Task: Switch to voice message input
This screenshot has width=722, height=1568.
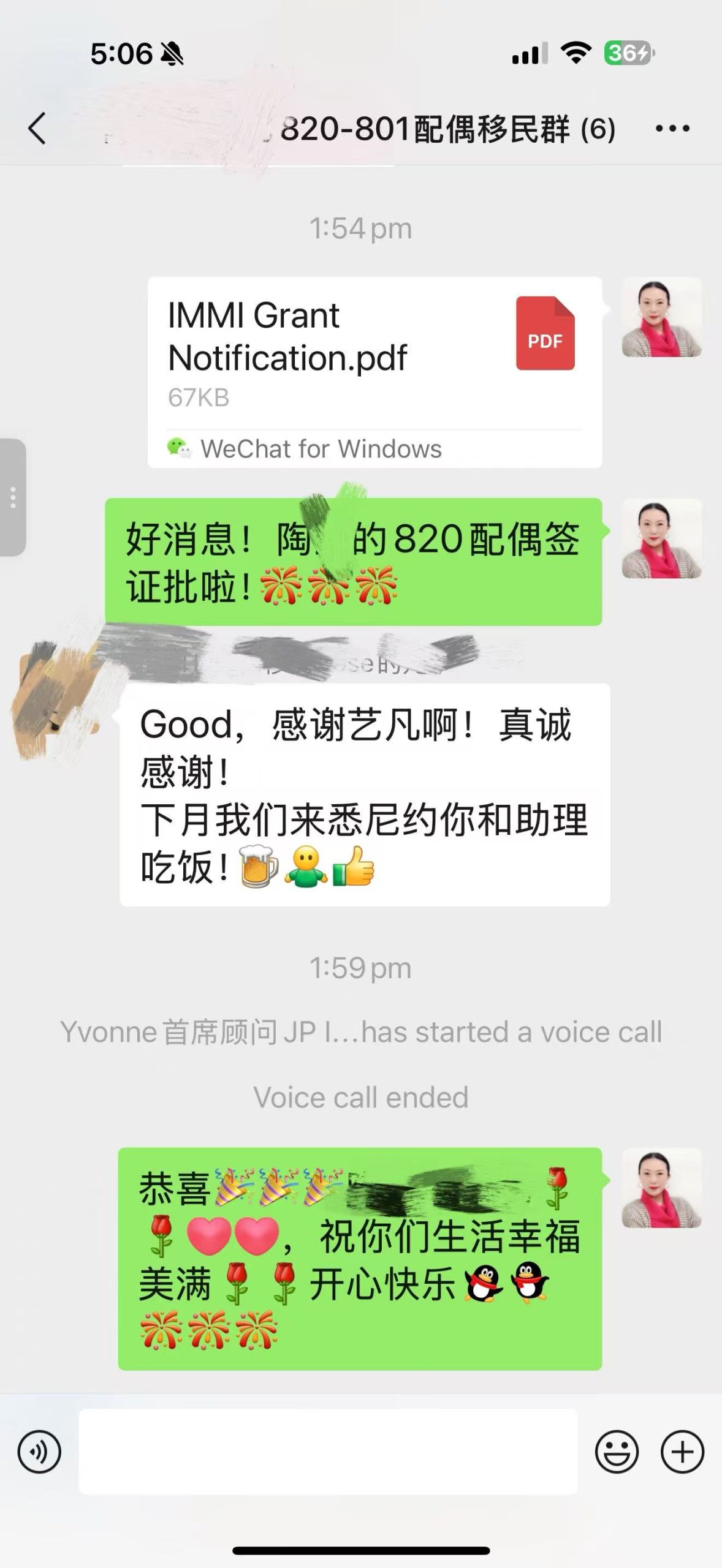Action: pyautogui.click(x=40, y=1452)
